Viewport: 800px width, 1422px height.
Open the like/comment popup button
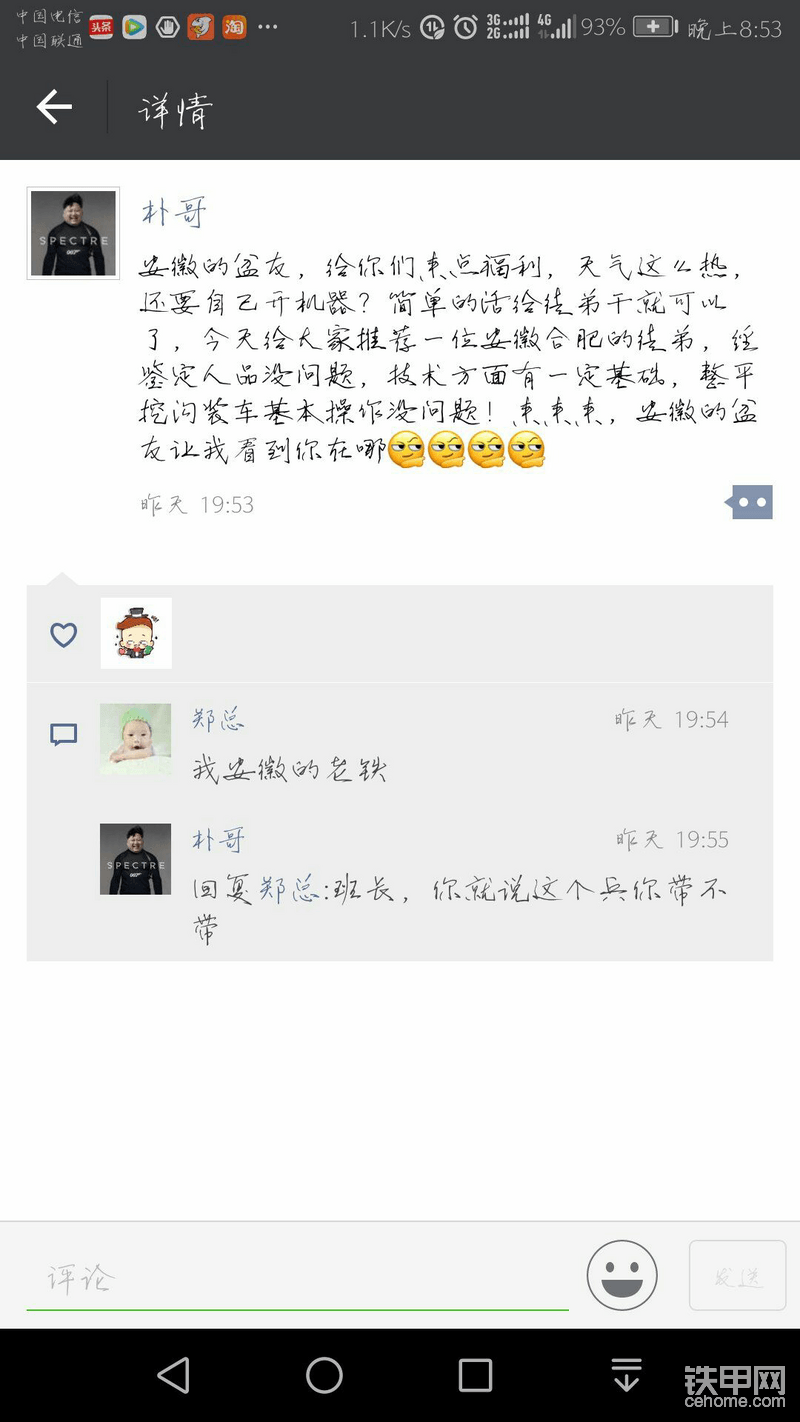[750, 502]
